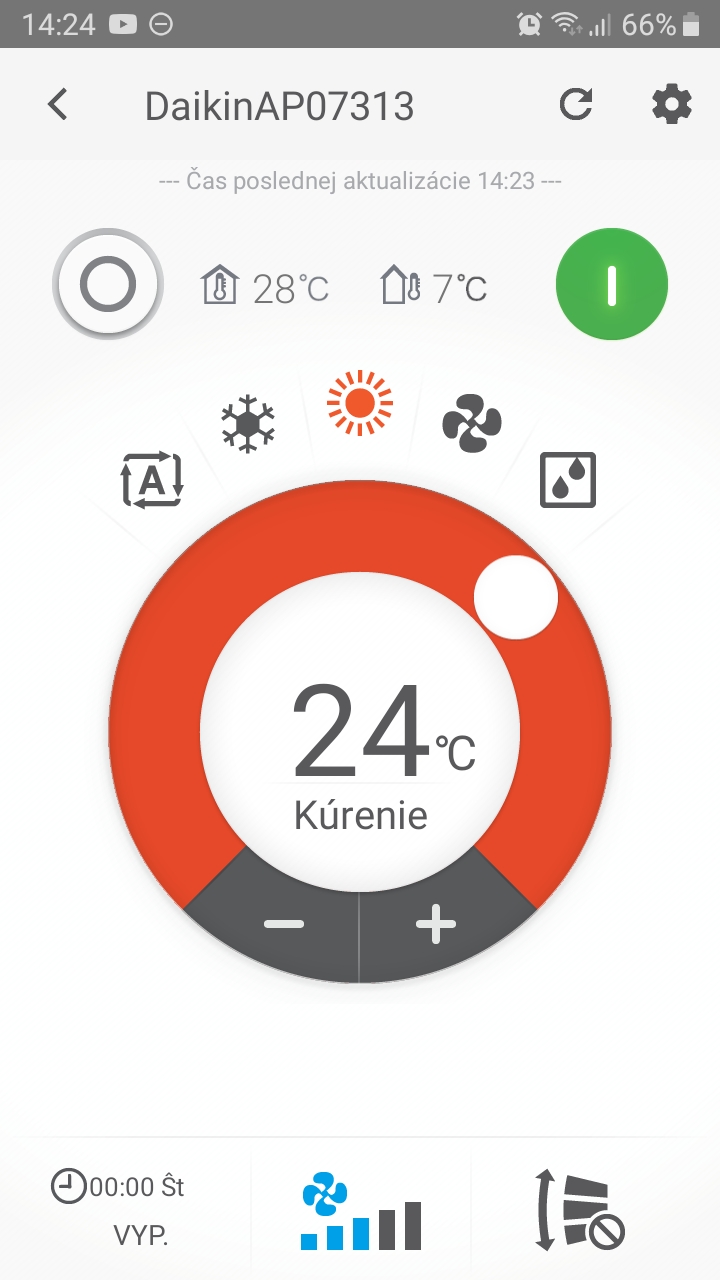This screenshot has height=1280, width=720.
Task: Select the sun heating mode
Action: click(360, 403)
